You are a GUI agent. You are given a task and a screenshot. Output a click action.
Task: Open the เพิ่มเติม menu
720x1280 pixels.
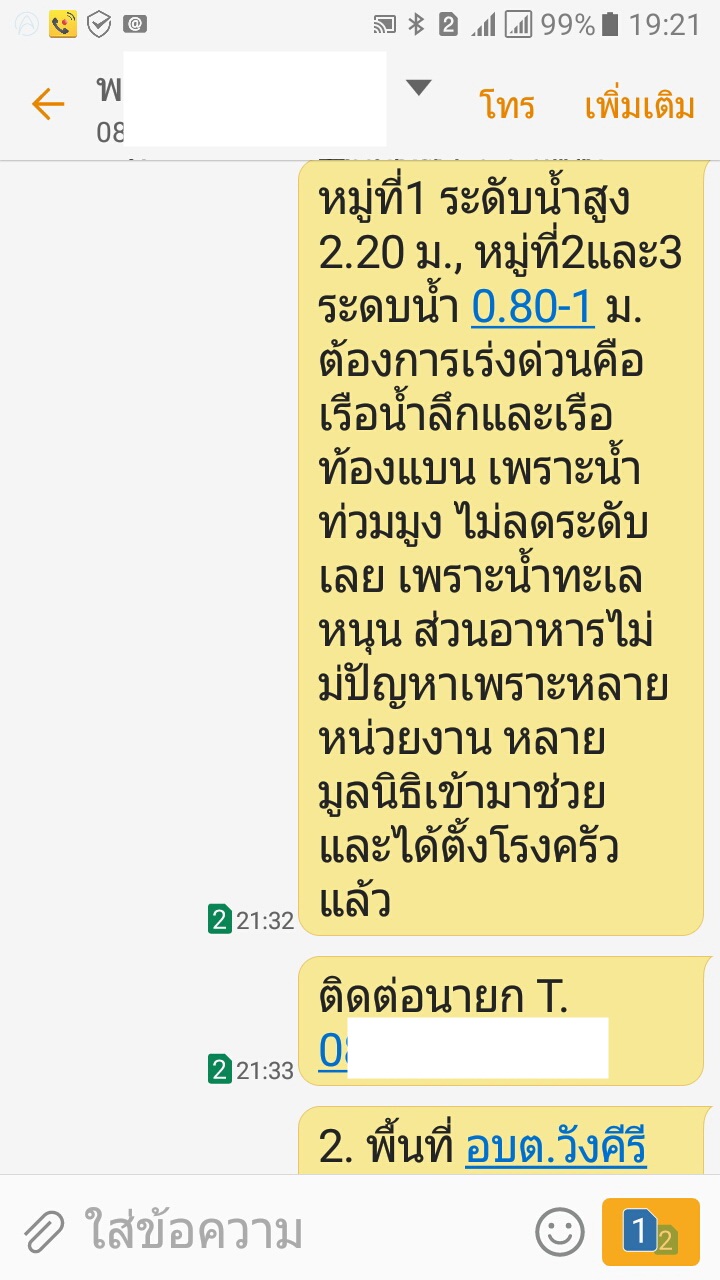[x=639, y=105]
